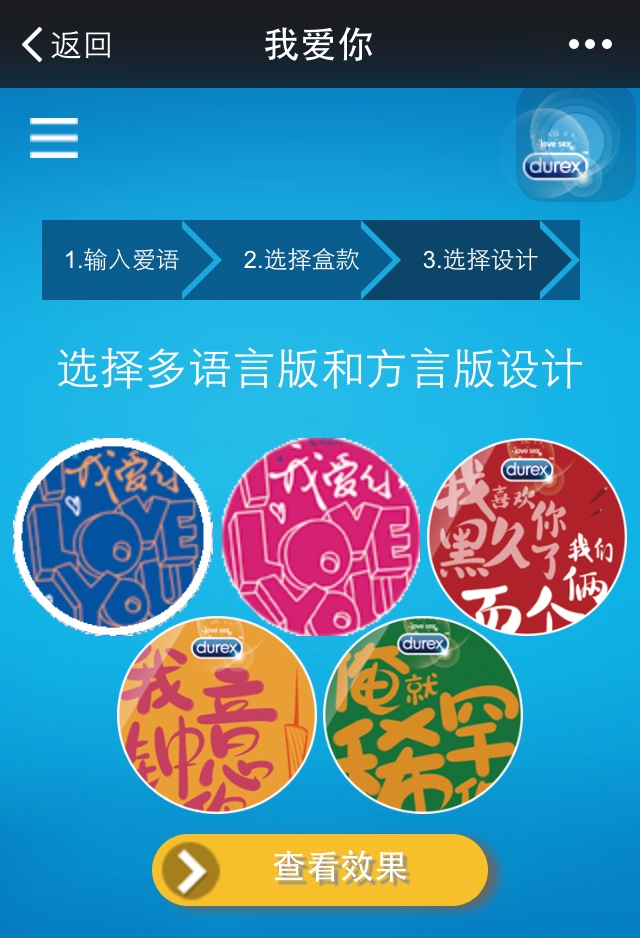The height and width of the screenshot is (938, 640).
Task: Choose the green 俺就稀罕 dialect design
Action: coord(423,714)
